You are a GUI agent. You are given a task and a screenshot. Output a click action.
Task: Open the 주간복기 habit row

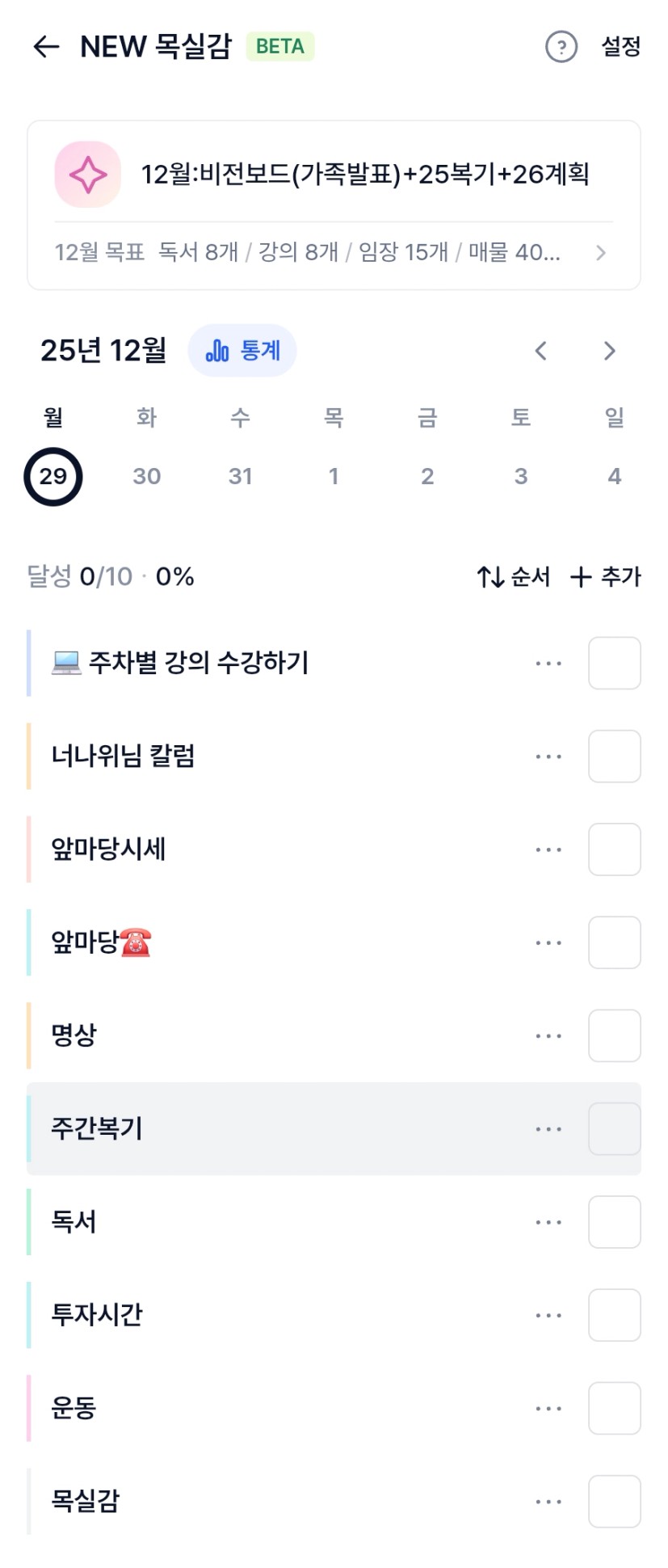pos(242,1128)
